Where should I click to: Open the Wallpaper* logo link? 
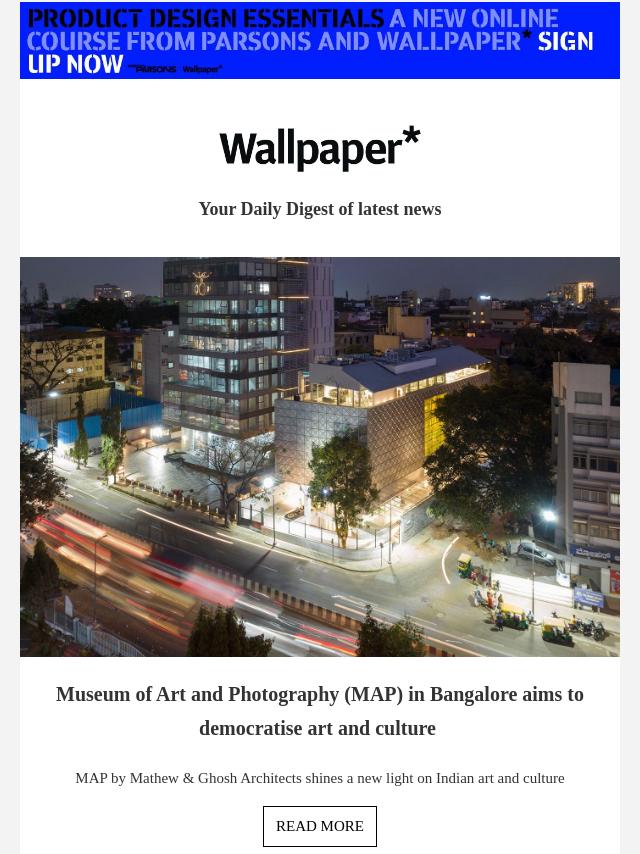[320, 149]
